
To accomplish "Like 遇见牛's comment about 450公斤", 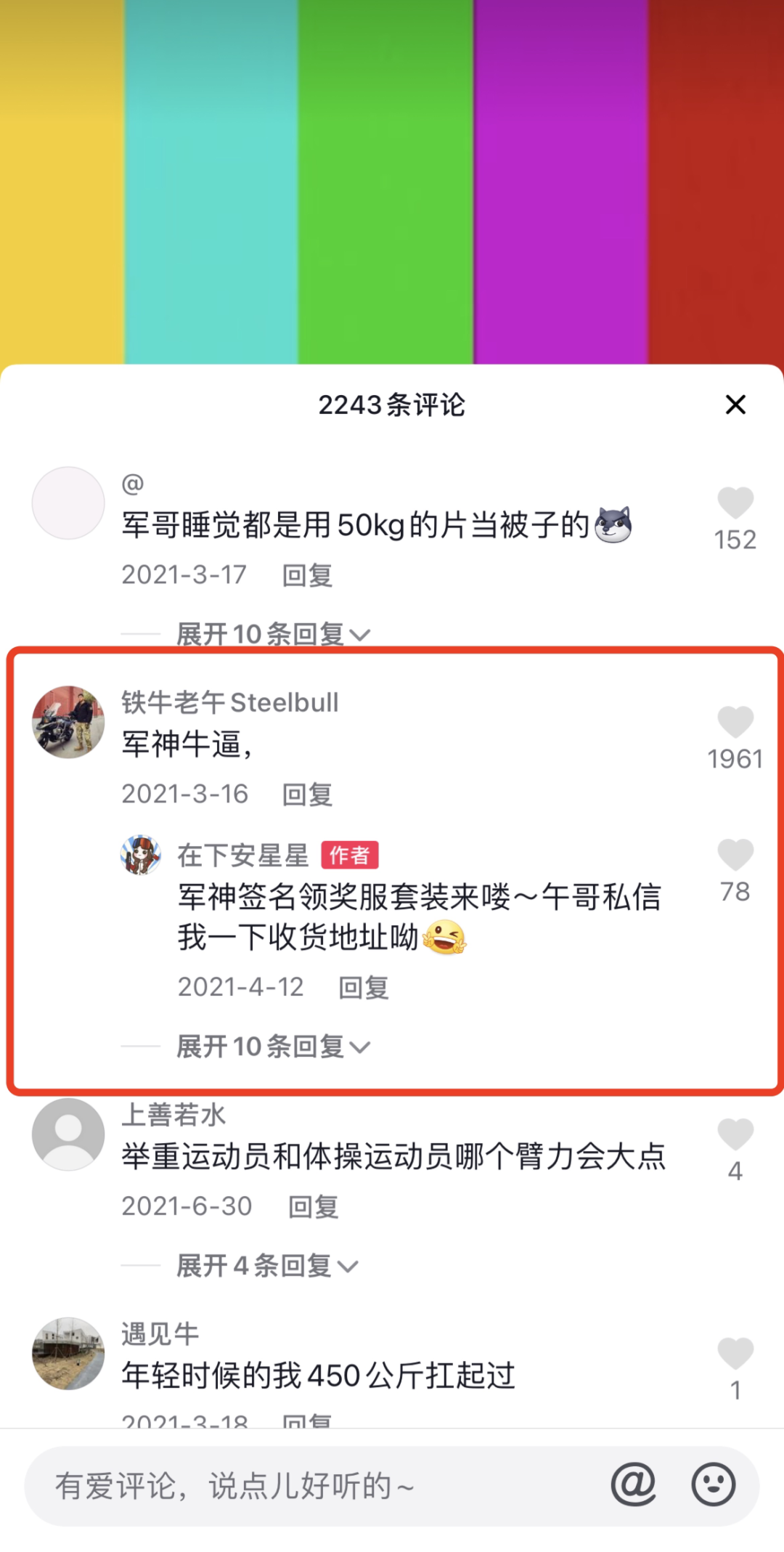I will pyautogui.click(x=735, y=1354).
